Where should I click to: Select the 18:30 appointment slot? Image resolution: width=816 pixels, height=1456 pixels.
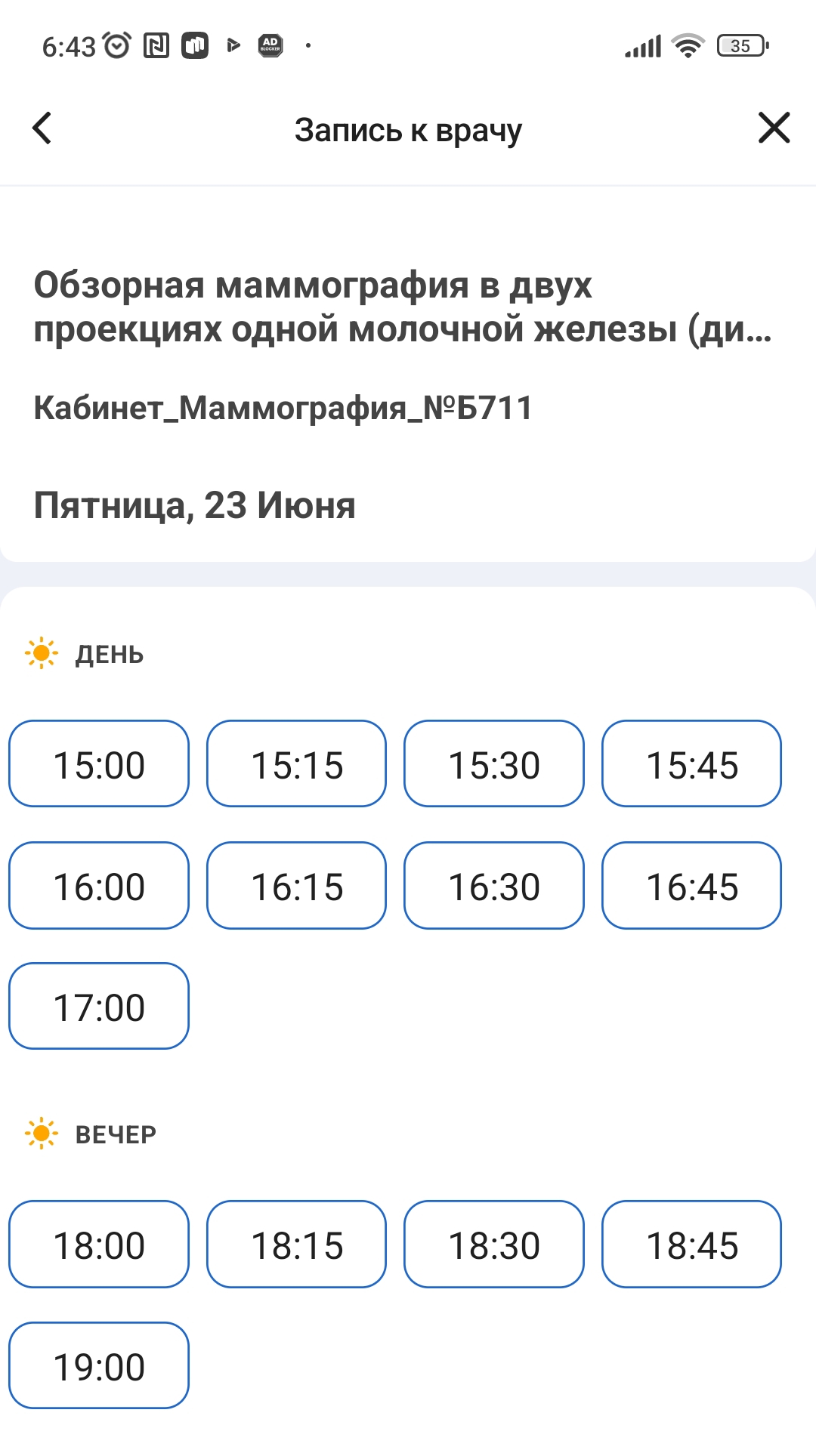(x=494, y=1245)
